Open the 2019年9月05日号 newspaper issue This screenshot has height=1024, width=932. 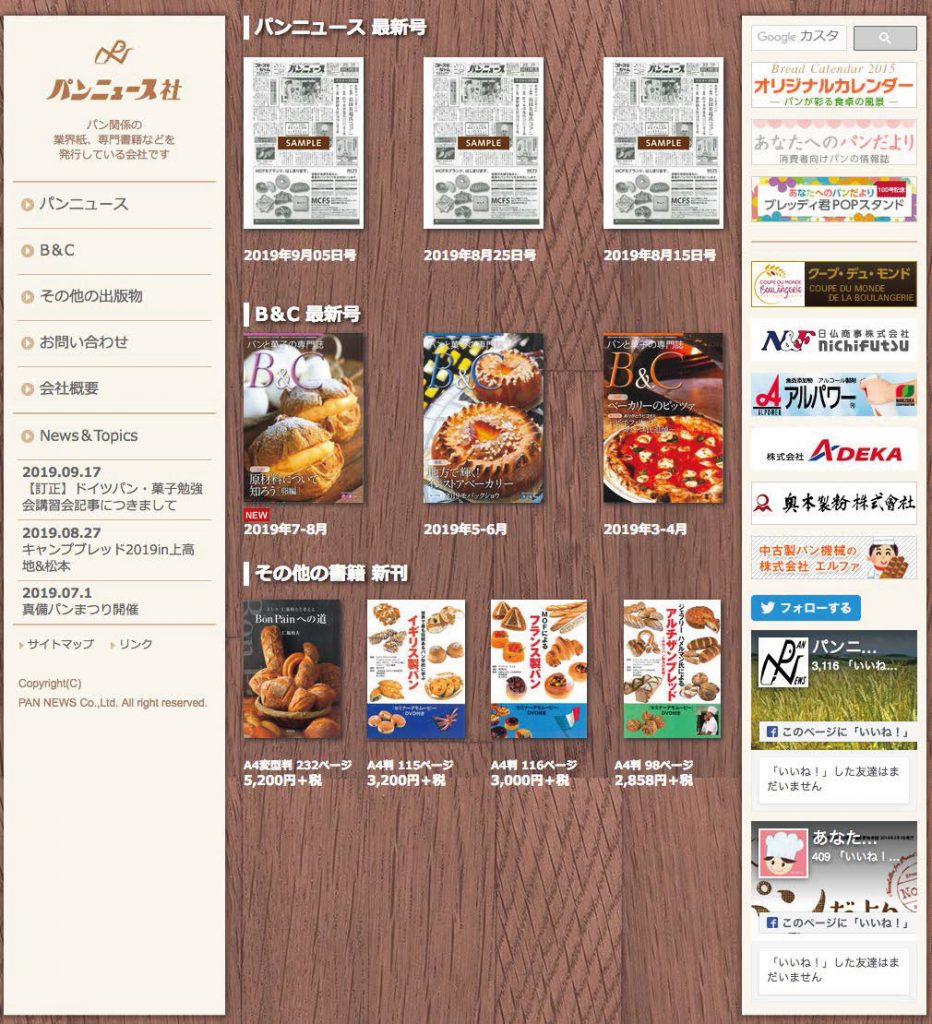point(302,143)
